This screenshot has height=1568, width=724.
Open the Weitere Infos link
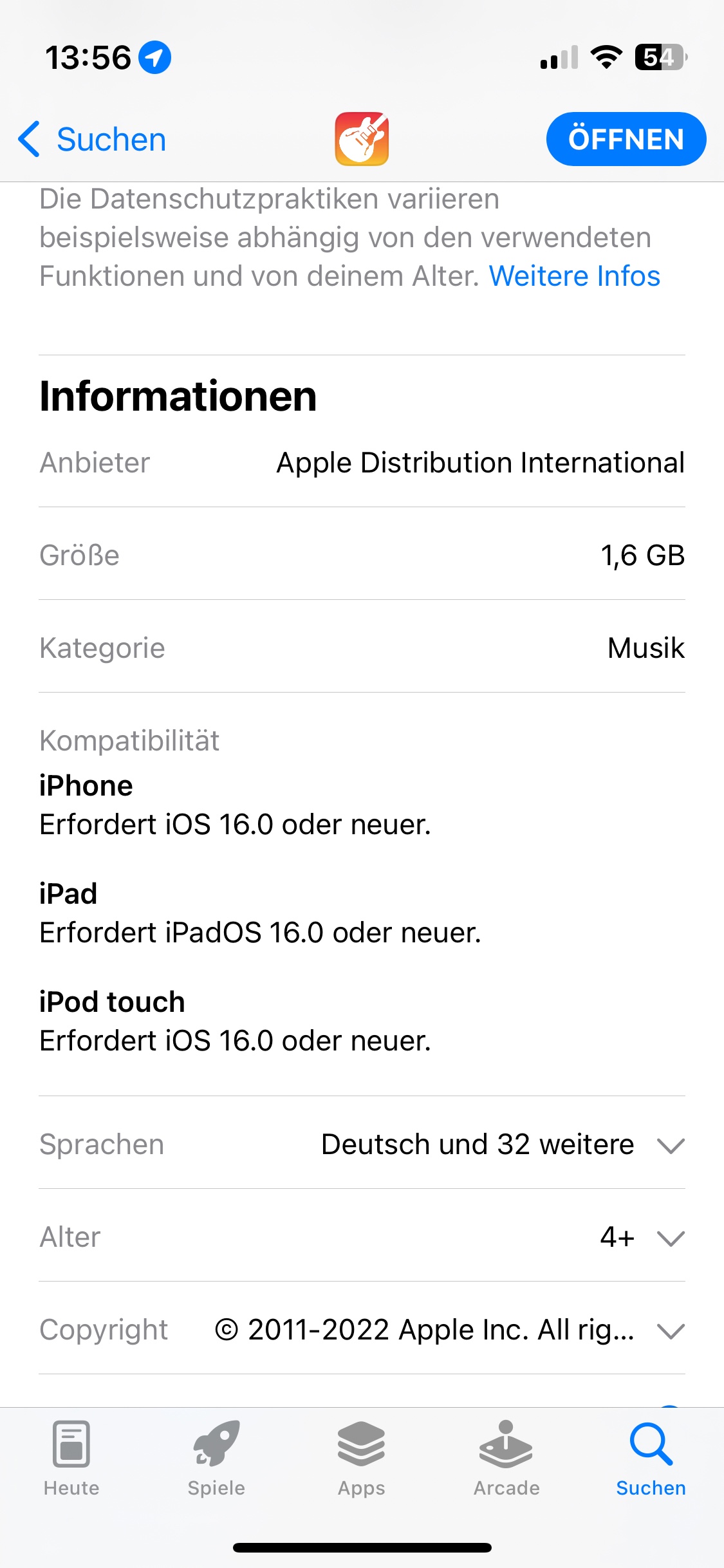click(x=574, y=276)
